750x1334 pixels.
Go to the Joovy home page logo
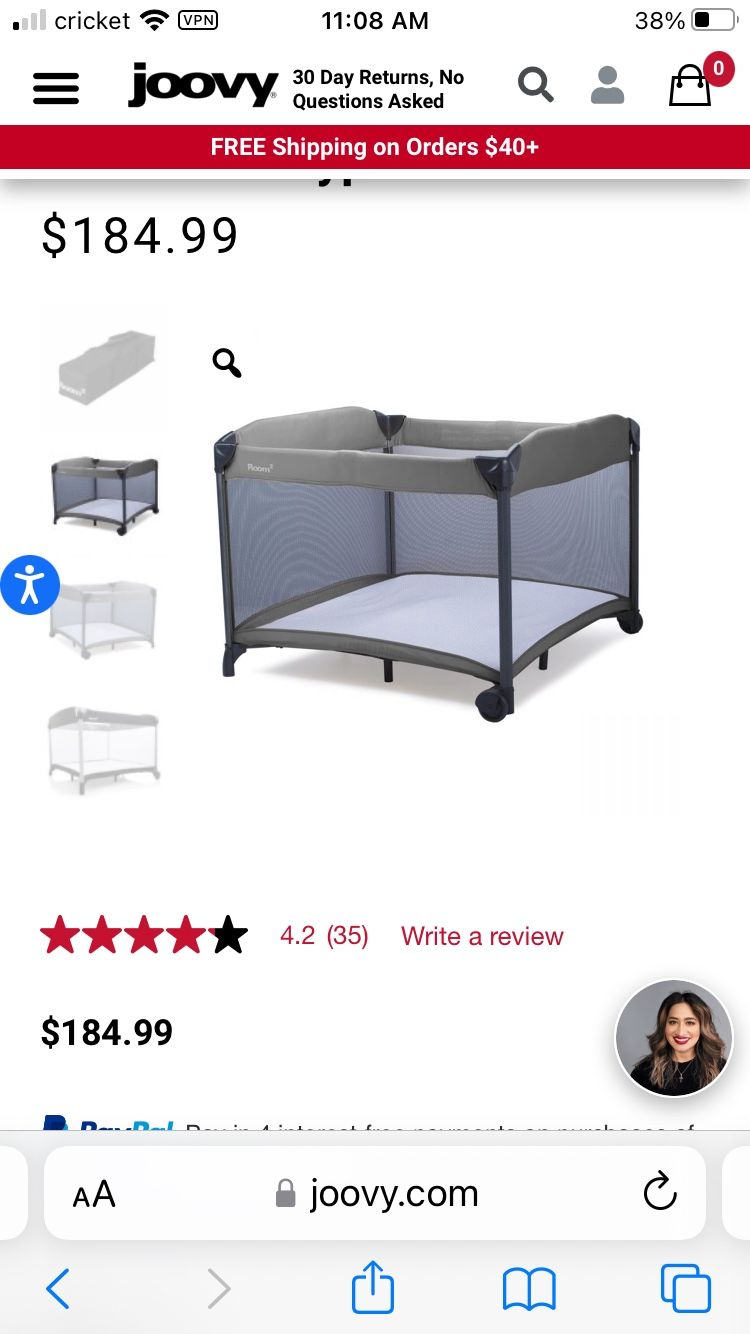point(203,88)
